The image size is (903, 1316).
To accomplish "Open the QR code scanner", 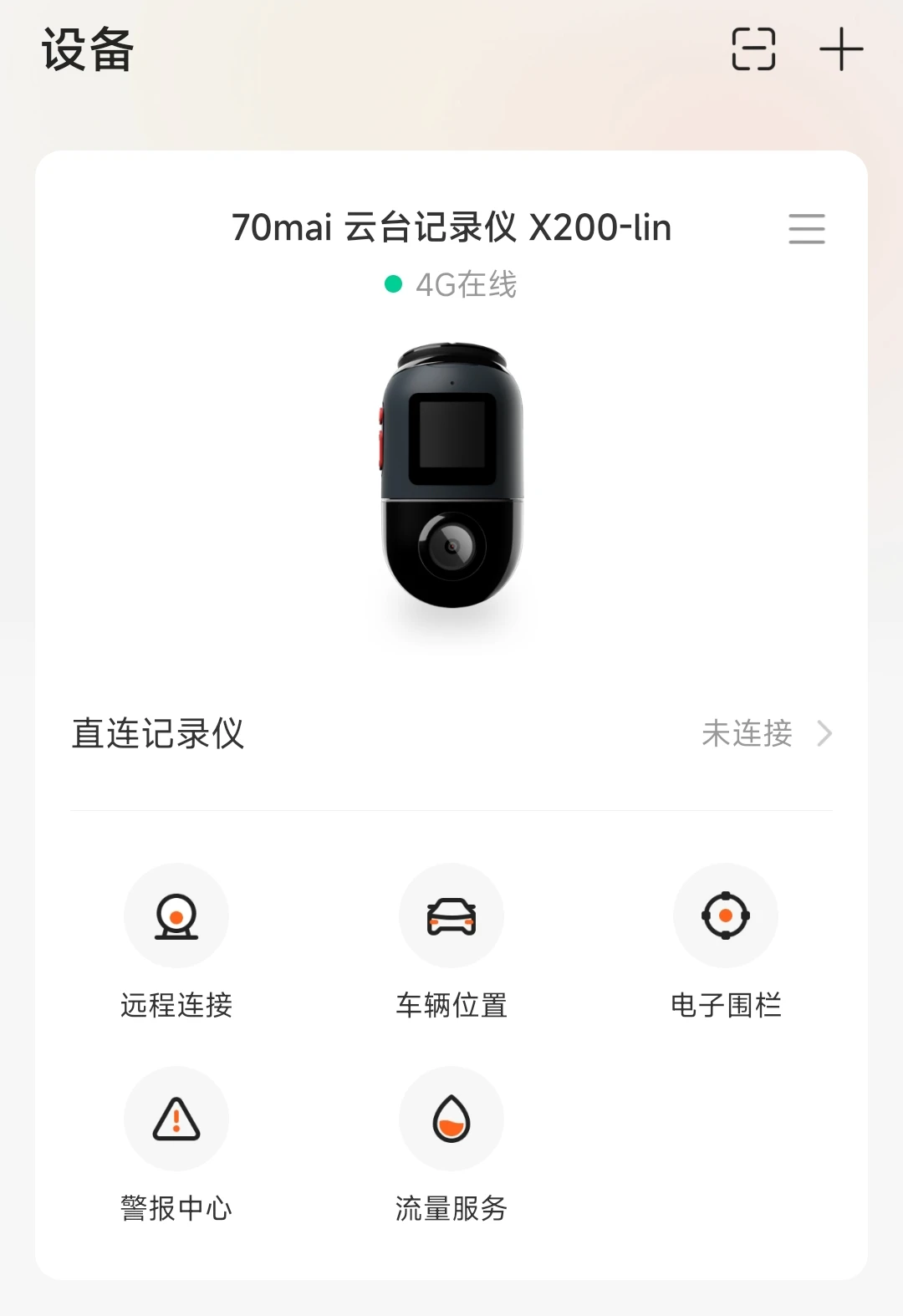I will coord(753,49).
